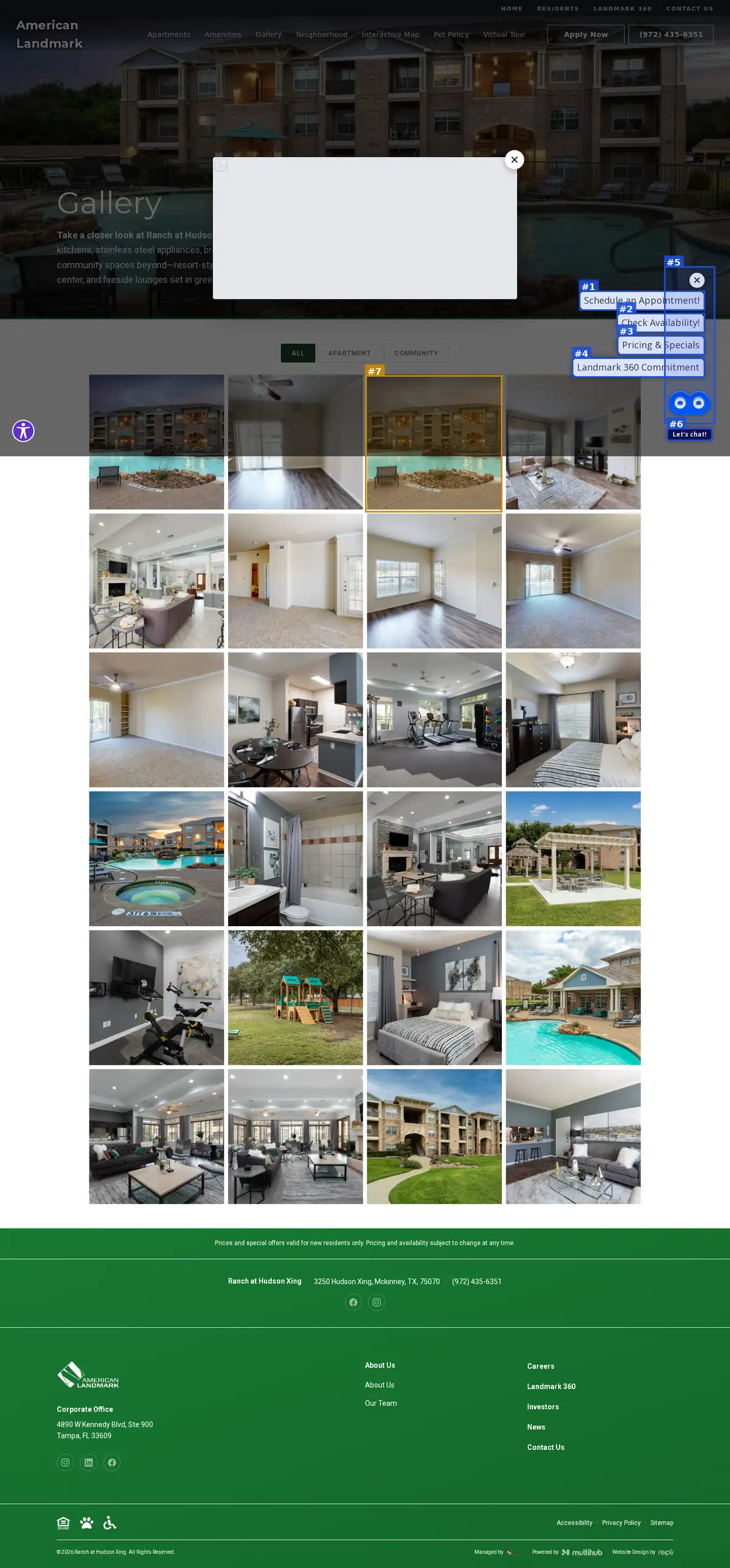Visit corporate LinkedIn page icon
The width and height of the screenshot is (730, 1568).
89,1462
